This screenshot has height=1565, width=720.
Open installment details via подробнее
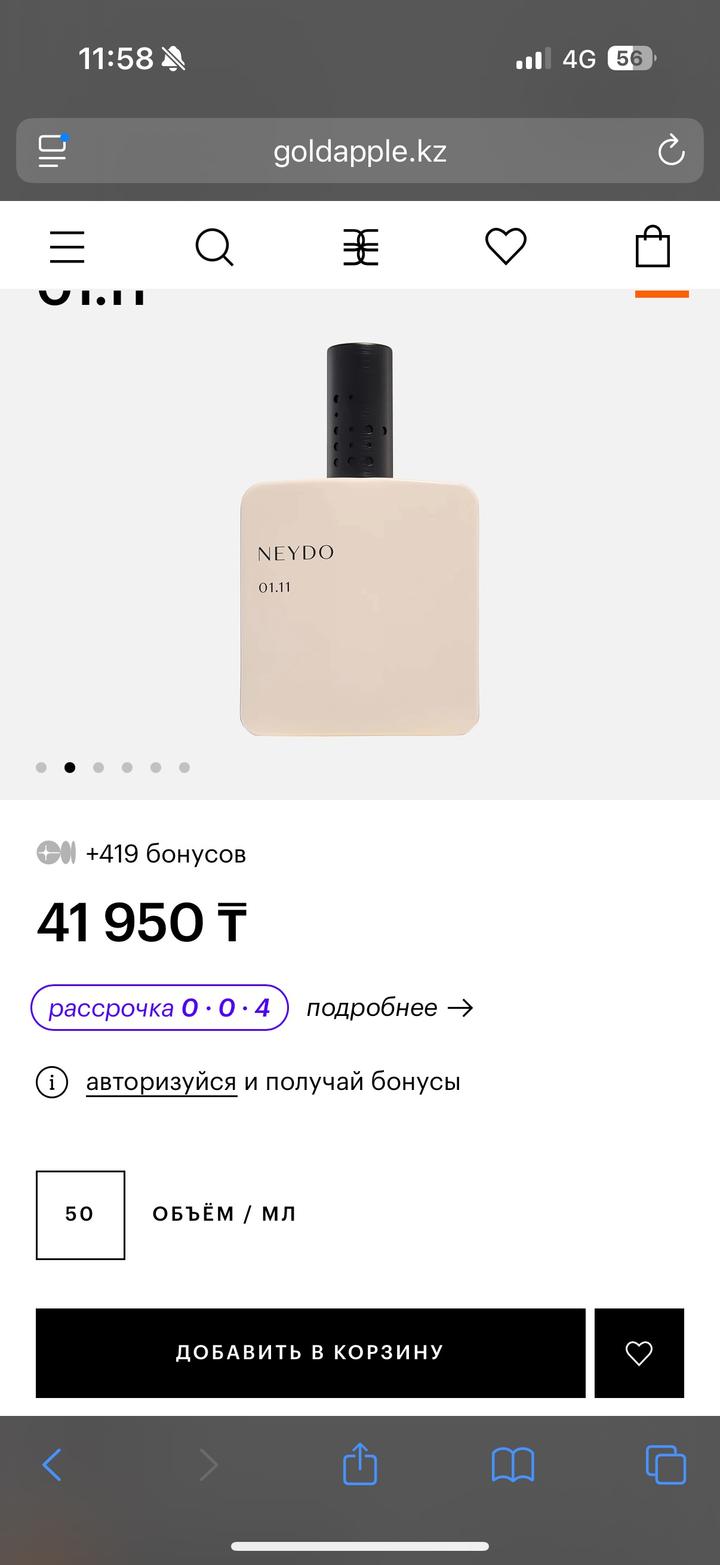[x=389, y=1007]
